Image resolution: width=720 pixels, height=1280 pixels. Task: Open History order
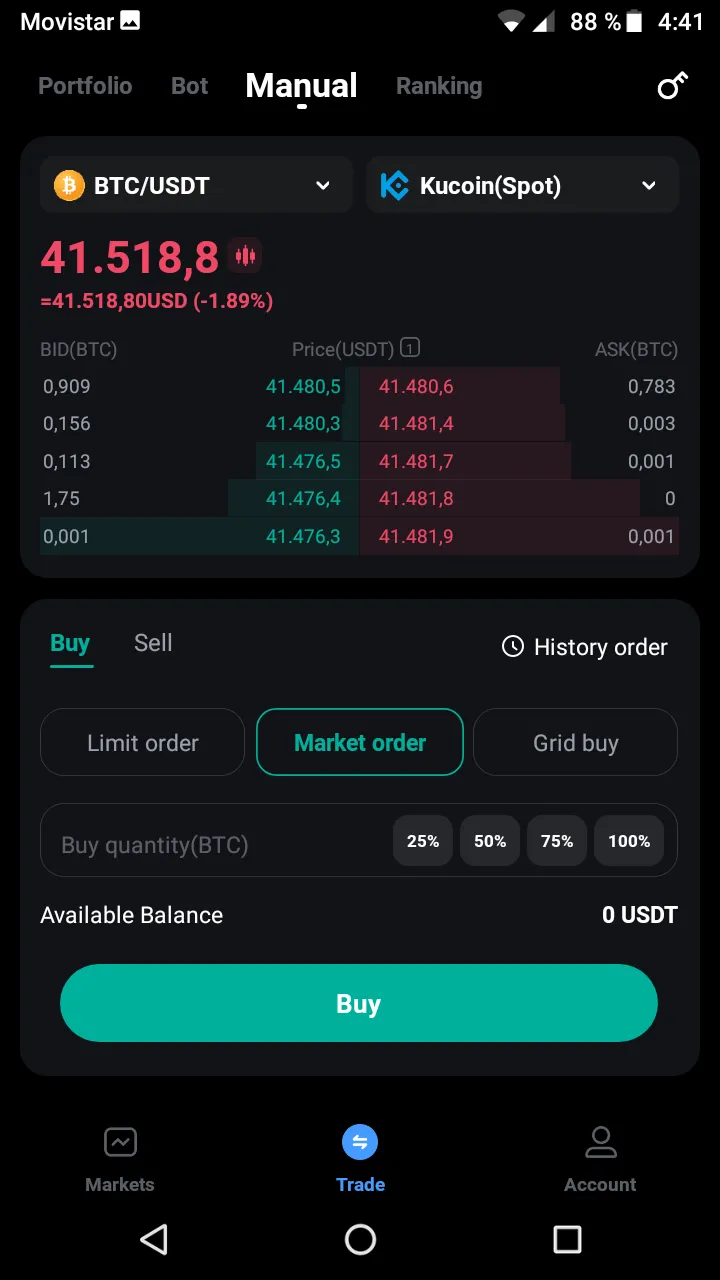coord(584,647)
